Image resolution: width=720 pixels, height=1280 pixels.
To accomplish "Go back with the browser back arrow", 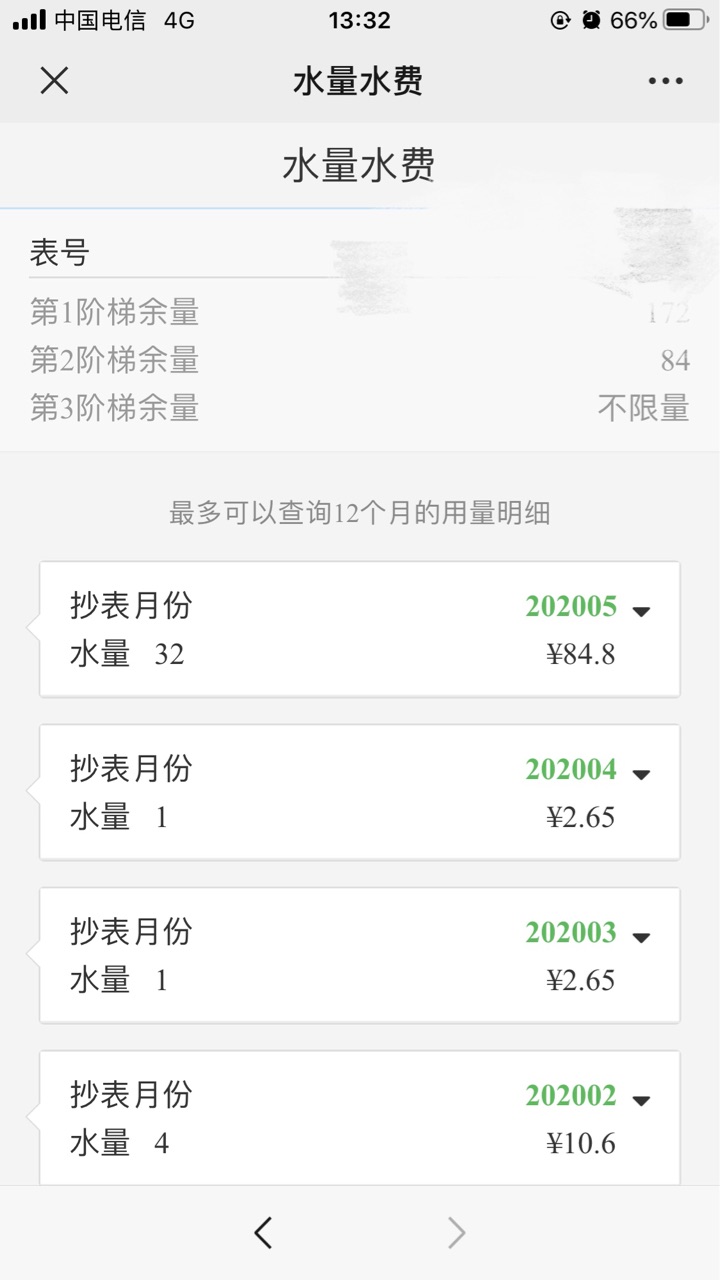I will [x=263, y=1233].
